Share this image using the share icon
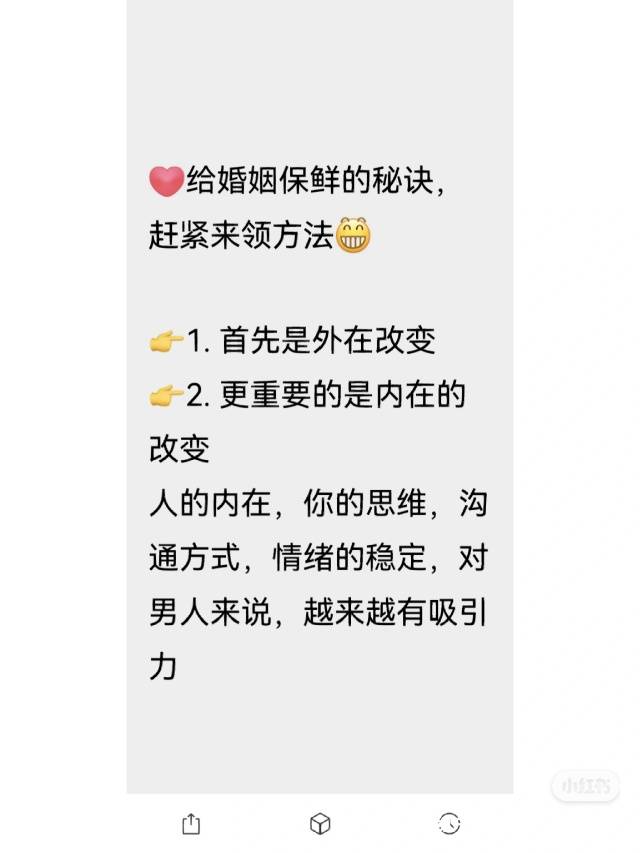This screenshot has height=853, width=640. click(x=191, y=823)
